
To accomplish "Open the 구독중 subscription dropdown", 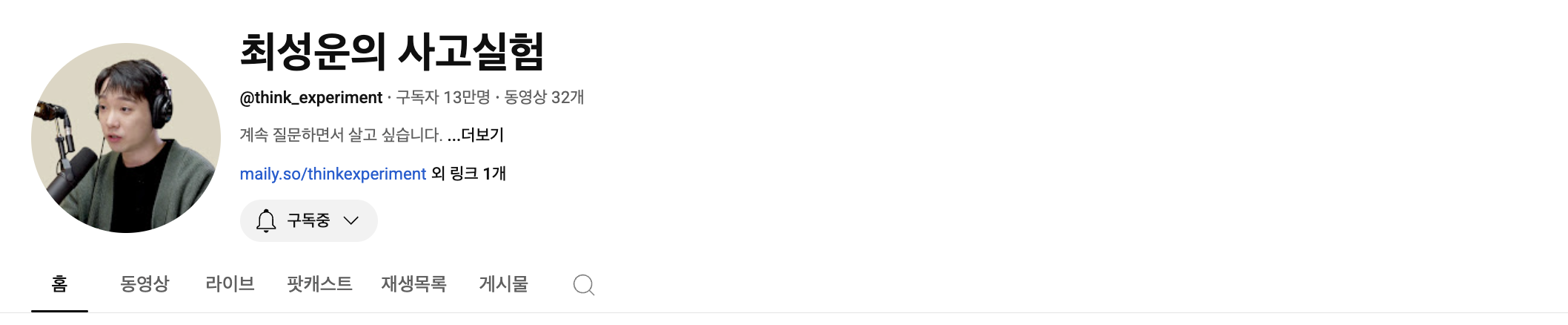I will 309,221.
